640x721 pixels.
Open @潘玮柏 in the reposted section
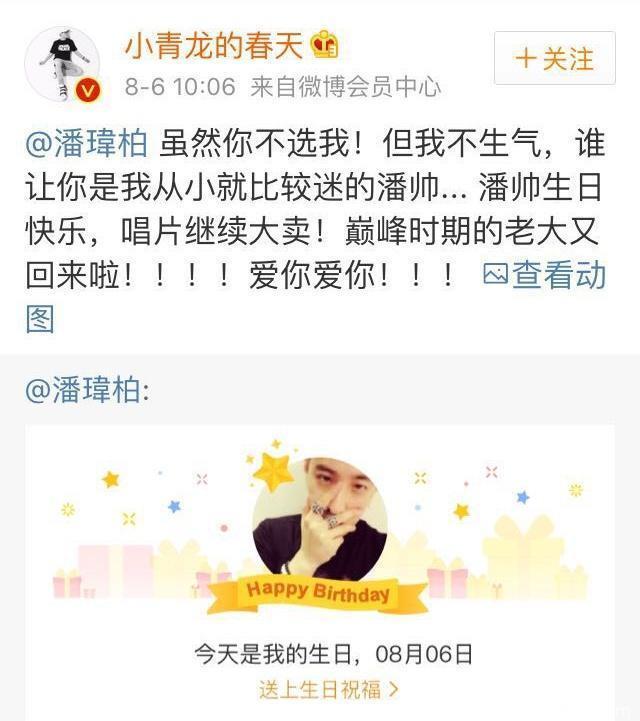86,390
